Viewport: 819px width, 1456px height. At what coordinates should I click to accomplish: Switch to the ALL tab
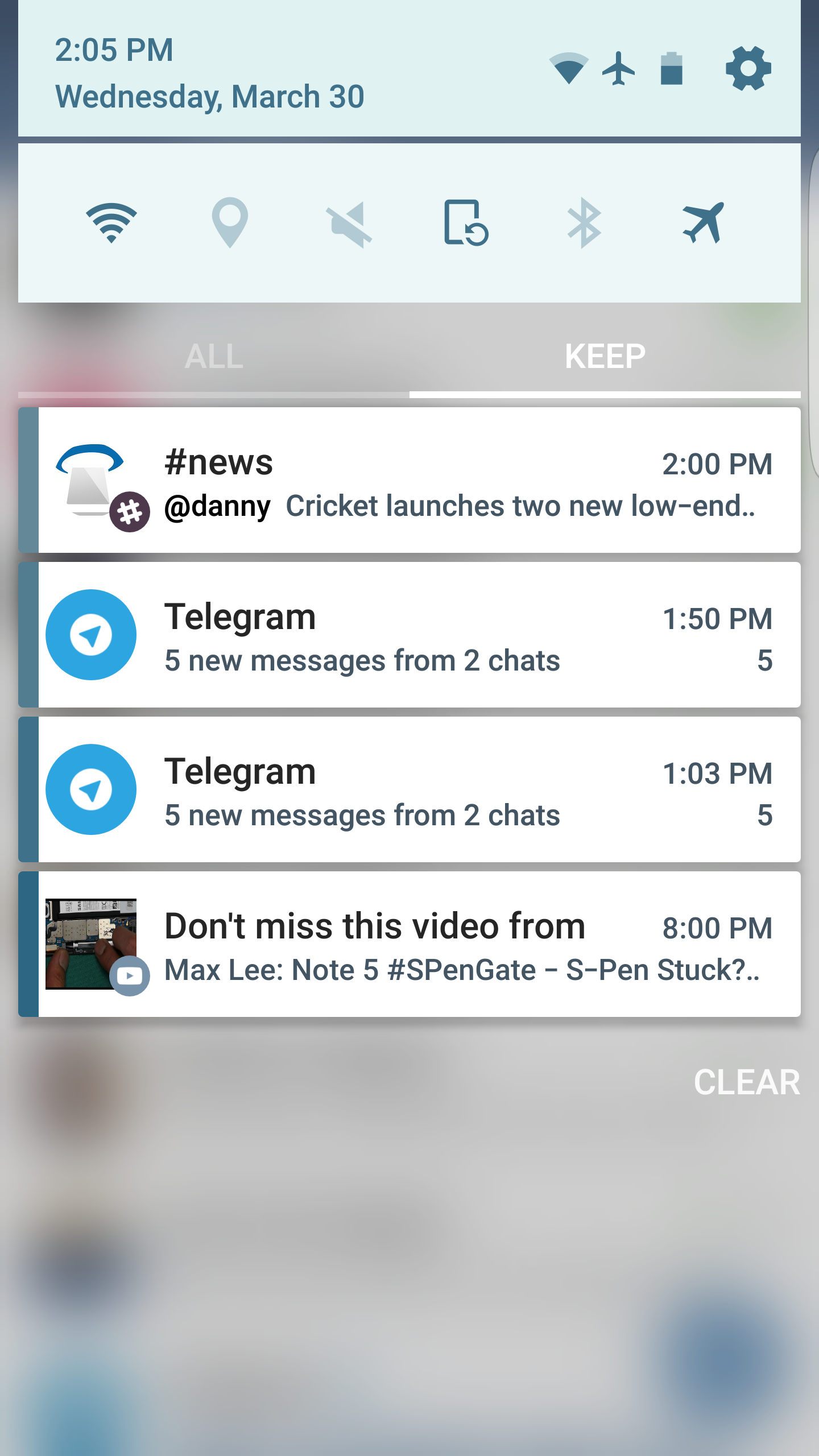pyautogui.click(x=214, y=357)
